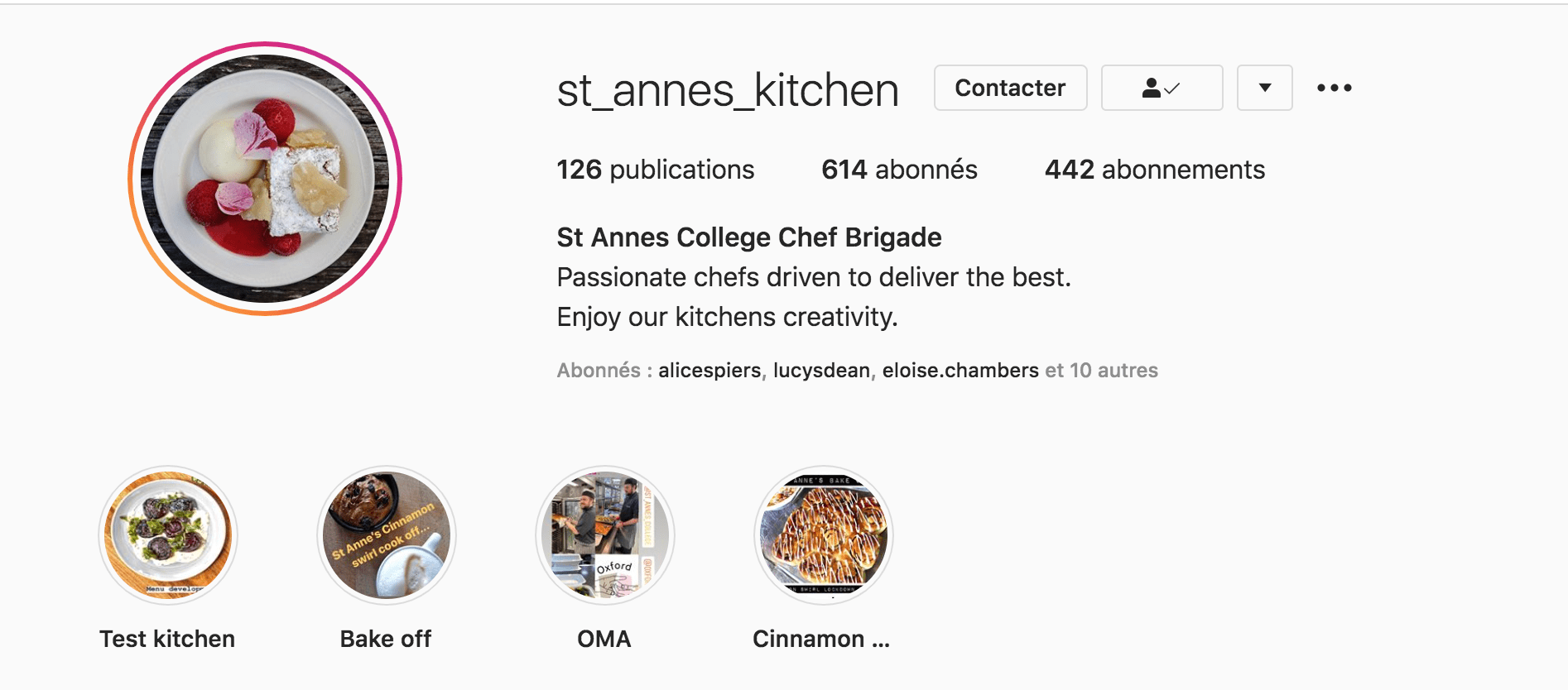This screenshot has height=690, width=1568.
Task: Open alicespiers follower profile
Action: pos(709,371)
